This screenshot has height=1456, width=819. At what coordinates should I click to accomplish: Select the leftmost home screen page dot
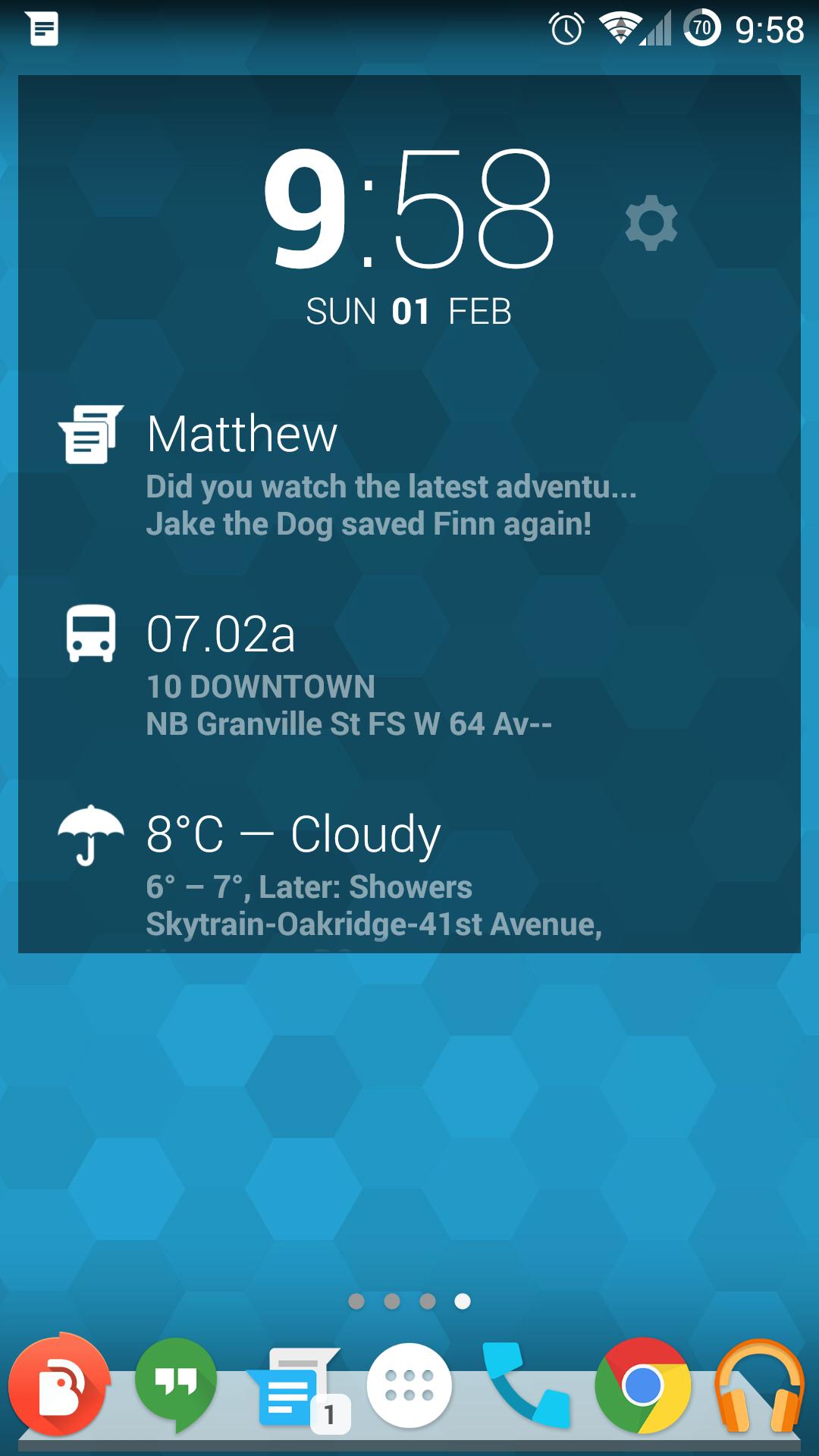click(x=356, y=1302)
